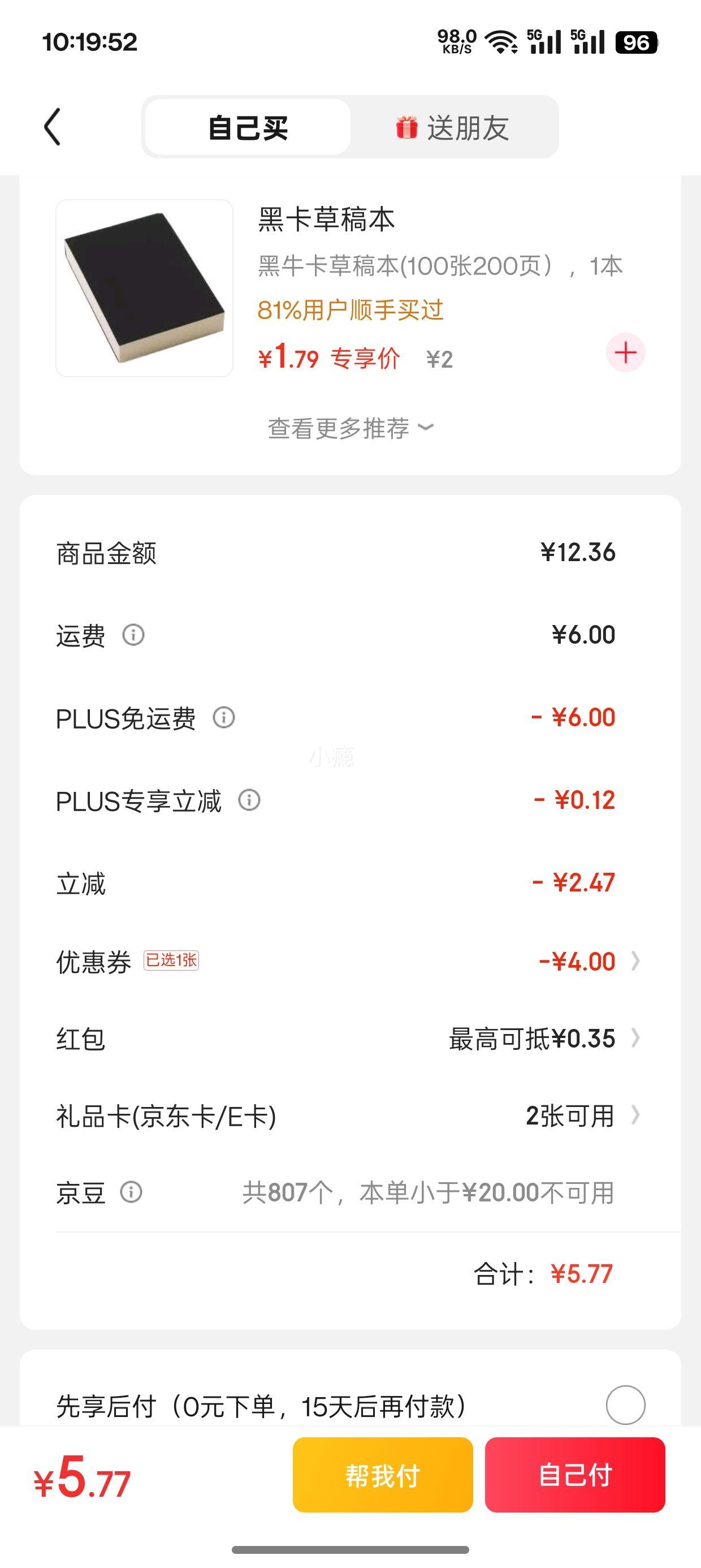
Task: Open the 红包 row
Action: click(x=350, y=1039)
